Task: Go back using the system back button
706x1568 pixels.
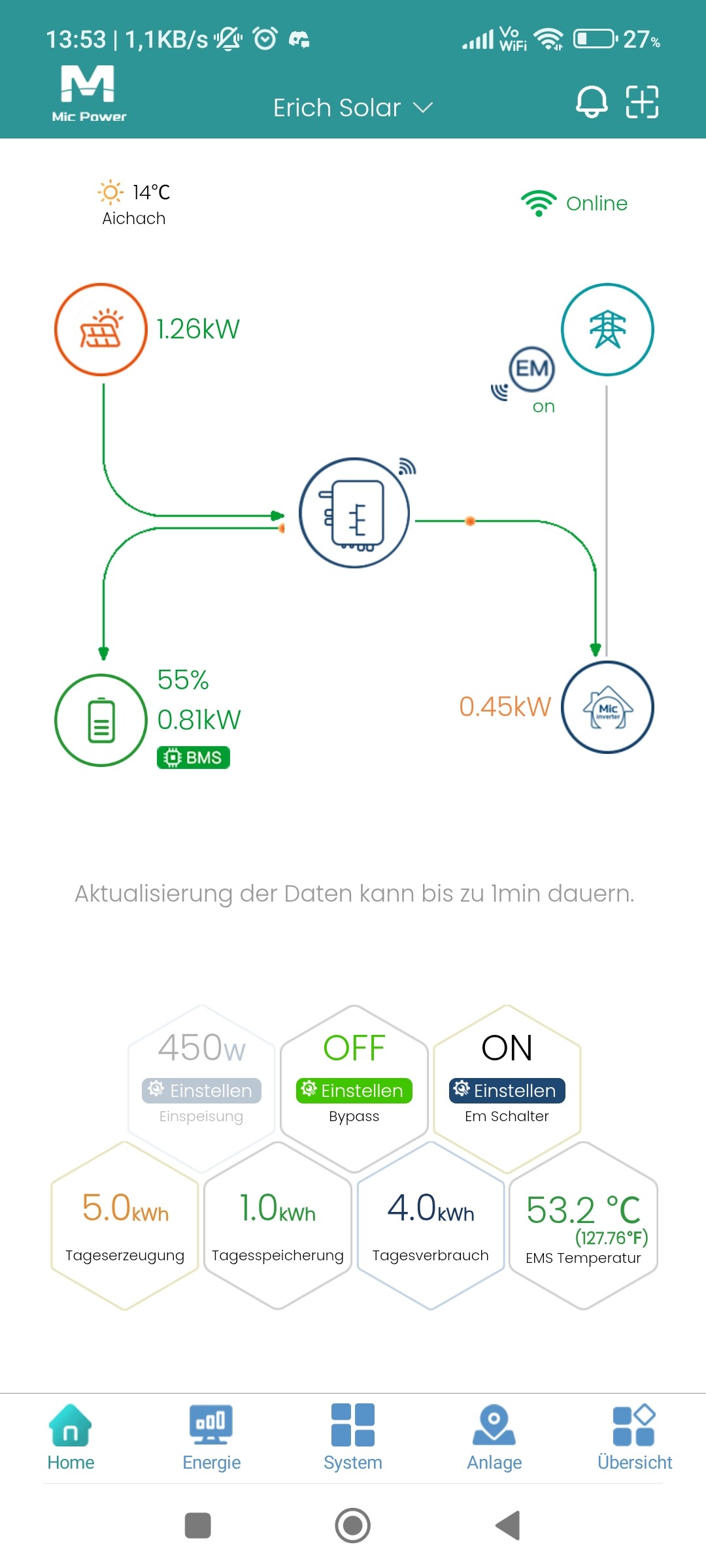Action: [x=508, y=1526]
